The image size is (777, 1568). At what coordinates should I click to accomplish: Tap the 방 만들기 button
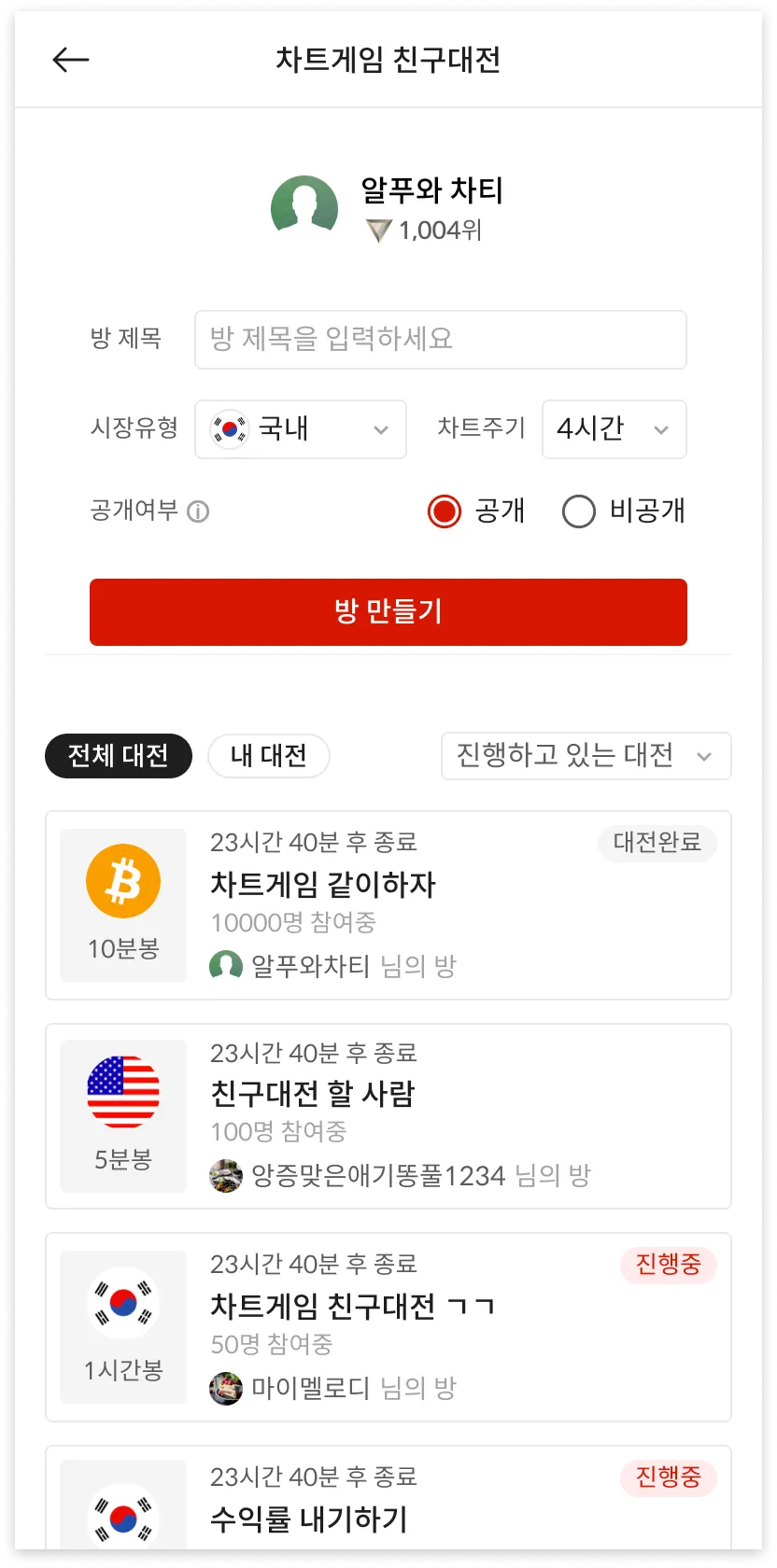(388, 612)
